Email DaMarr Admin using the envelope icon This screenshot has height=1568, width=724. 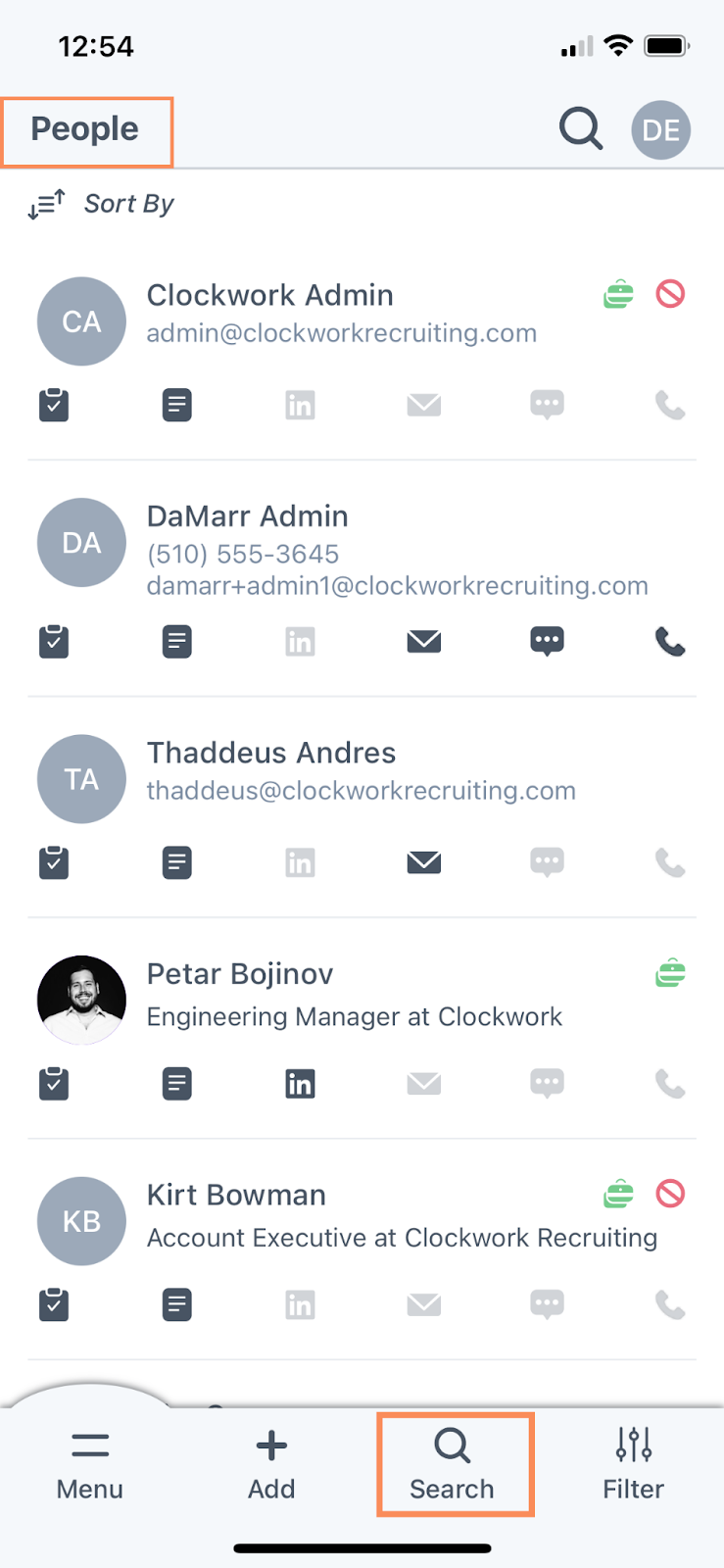(423, 642)
